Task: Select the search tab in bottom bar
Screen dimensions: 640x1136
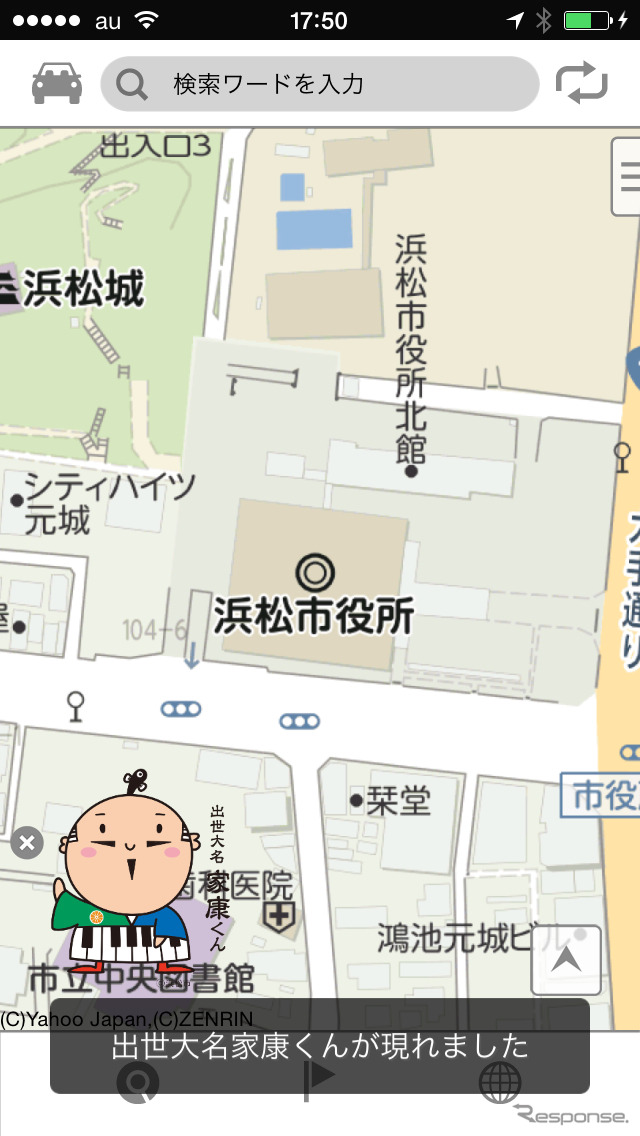Action: click(135, 1079)
